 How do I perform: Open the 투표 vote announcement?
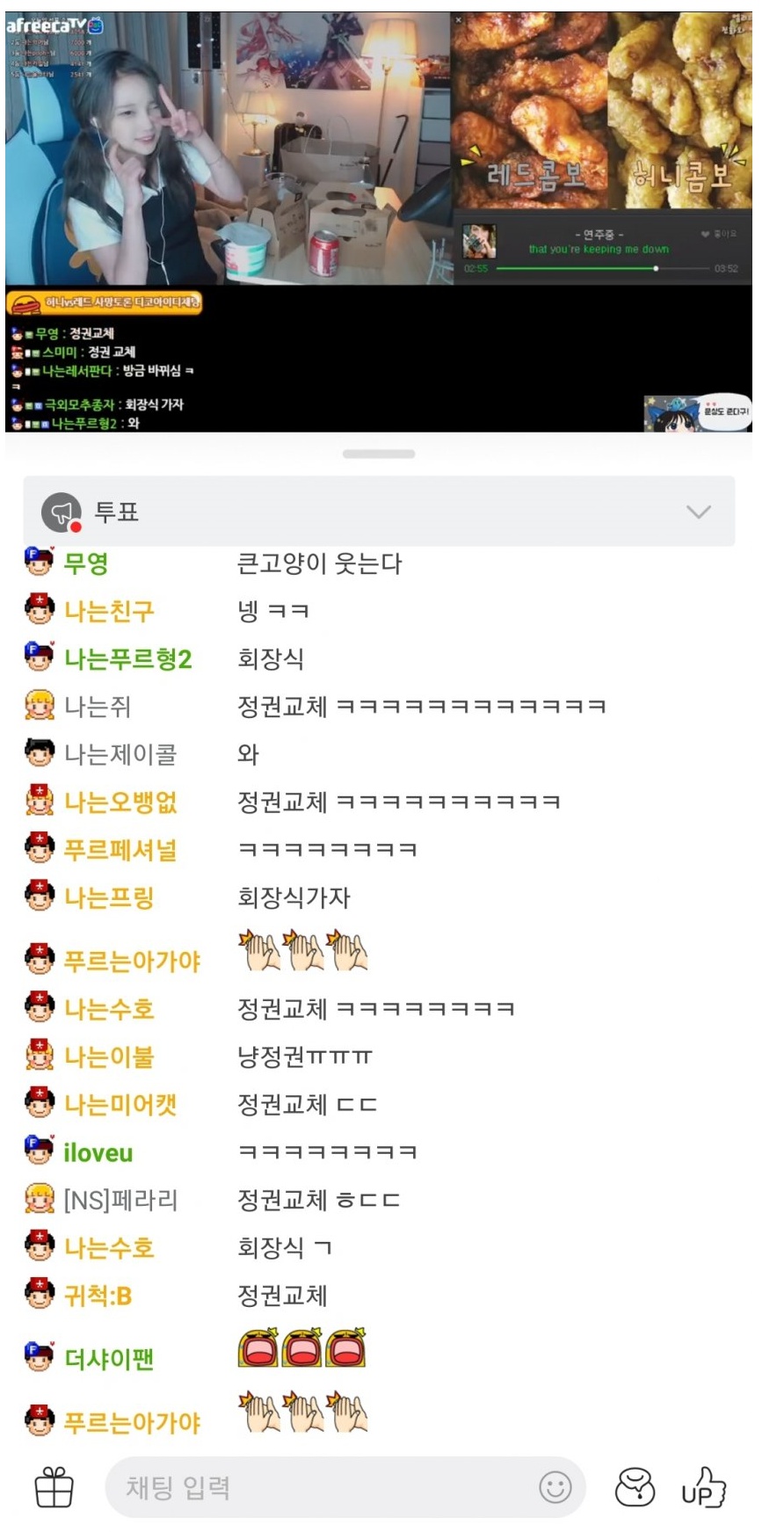click(379, 512)
